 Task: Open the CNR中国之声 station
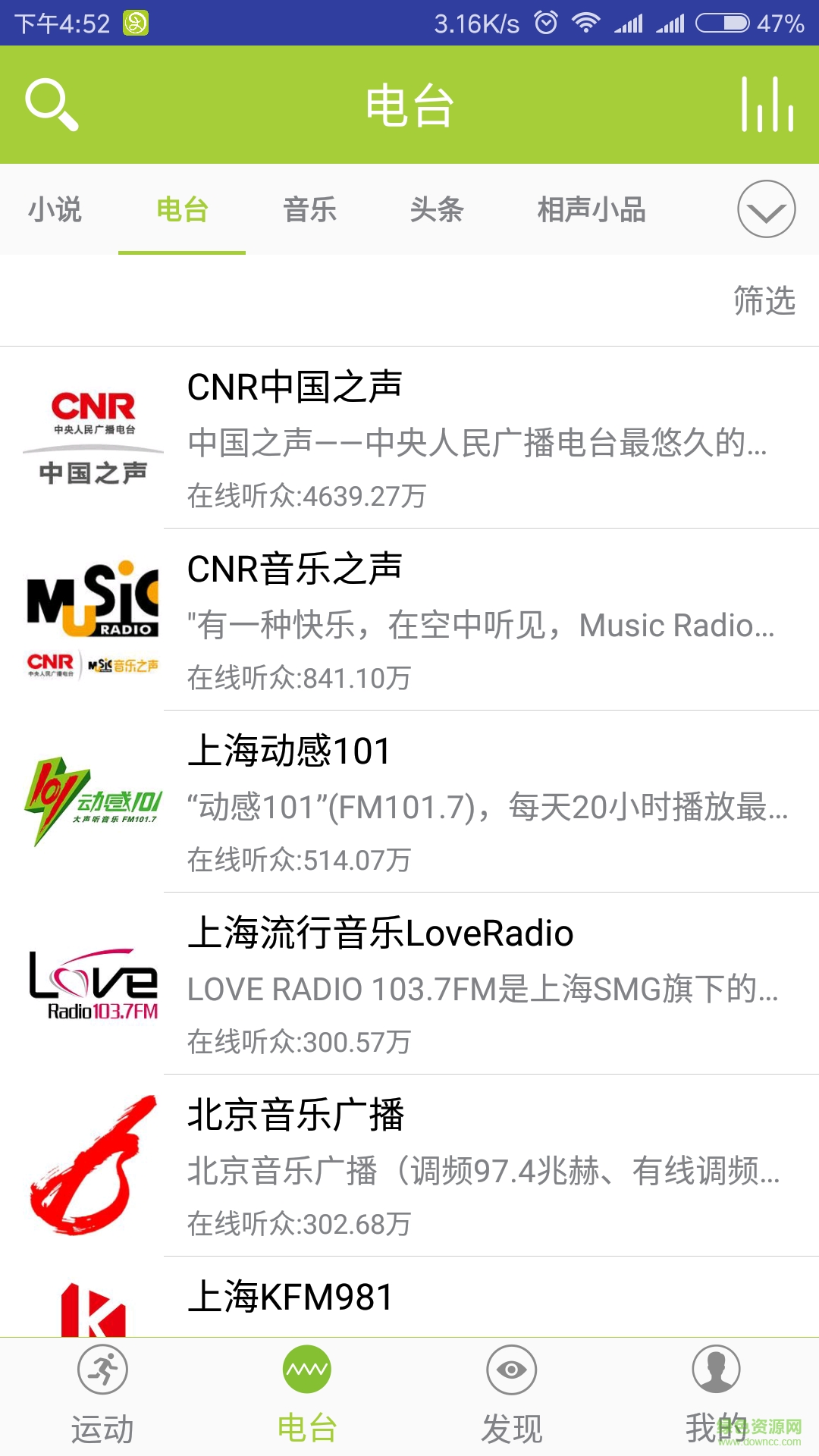click(x=409, y=438)
